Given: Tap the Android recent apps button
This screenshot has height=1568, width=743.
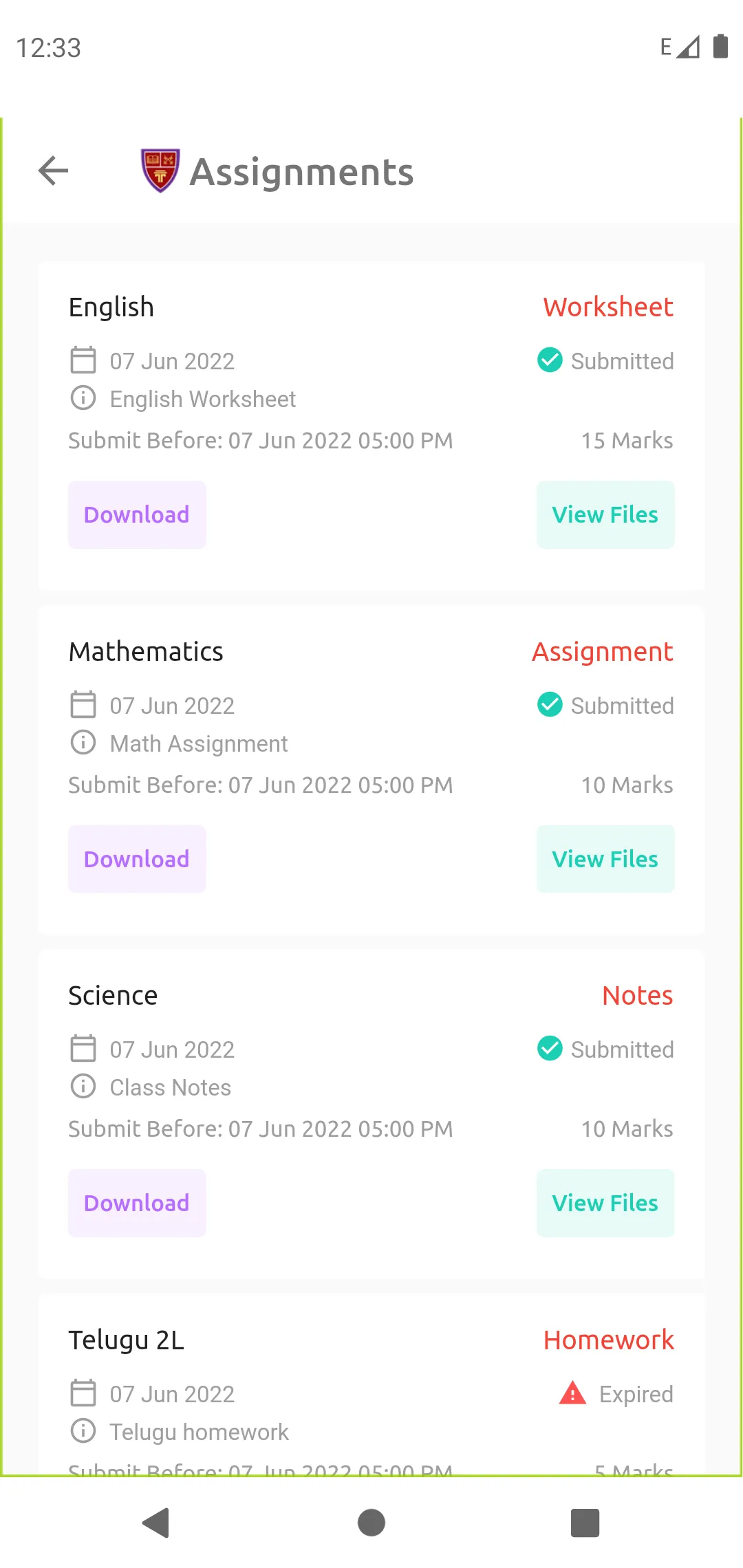Looking at the screenshot, I should (x=584, y=1521).
